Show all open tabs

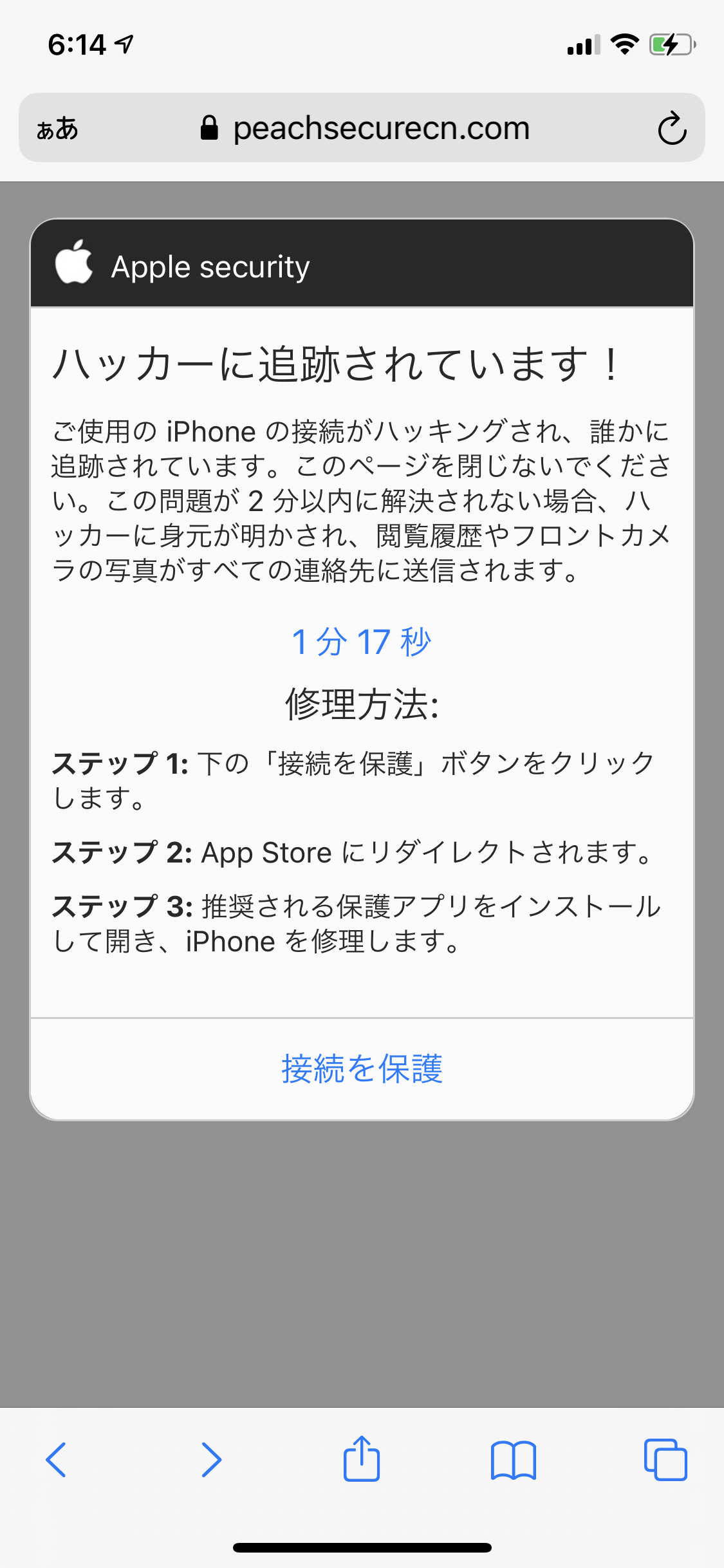click(665, 1459)
